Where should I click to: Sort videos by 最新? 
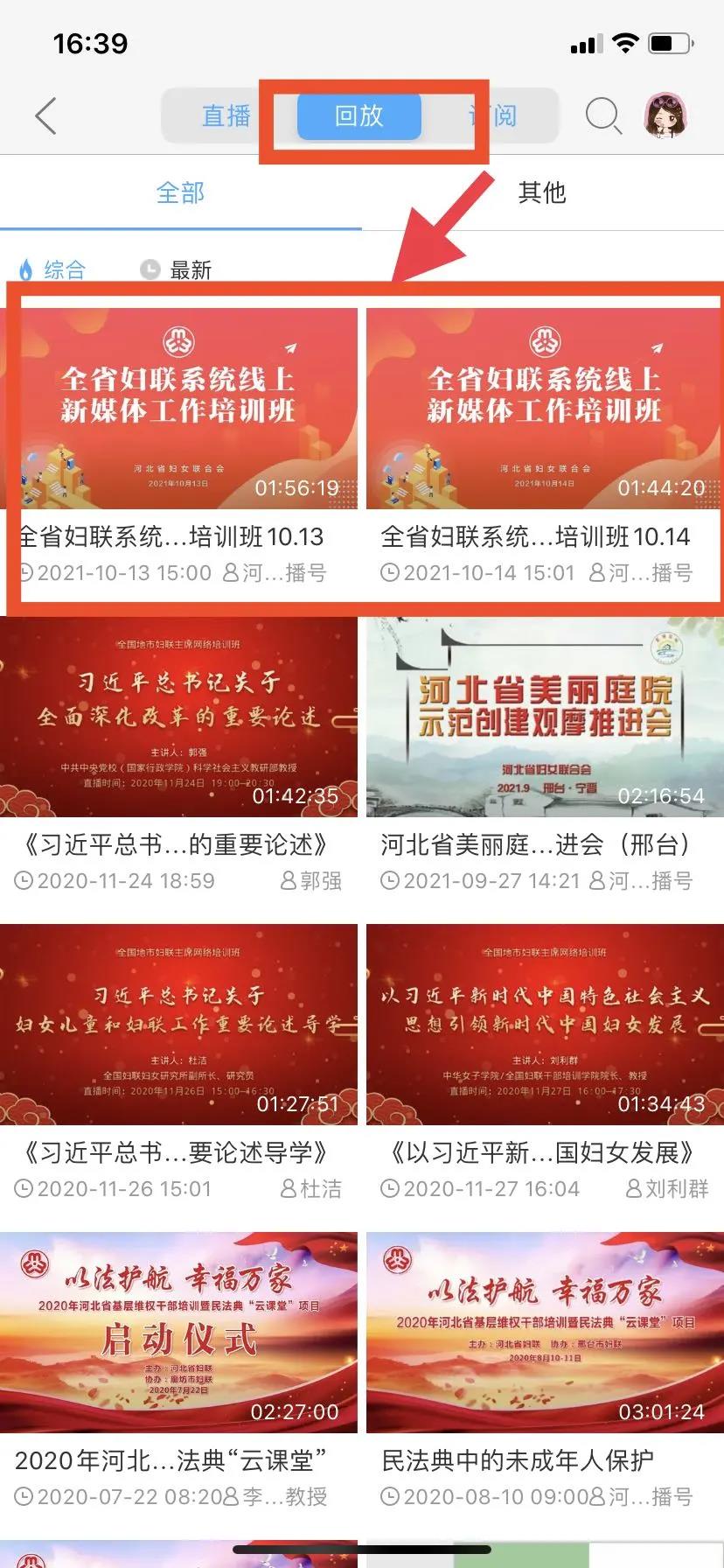click(177, 269)
